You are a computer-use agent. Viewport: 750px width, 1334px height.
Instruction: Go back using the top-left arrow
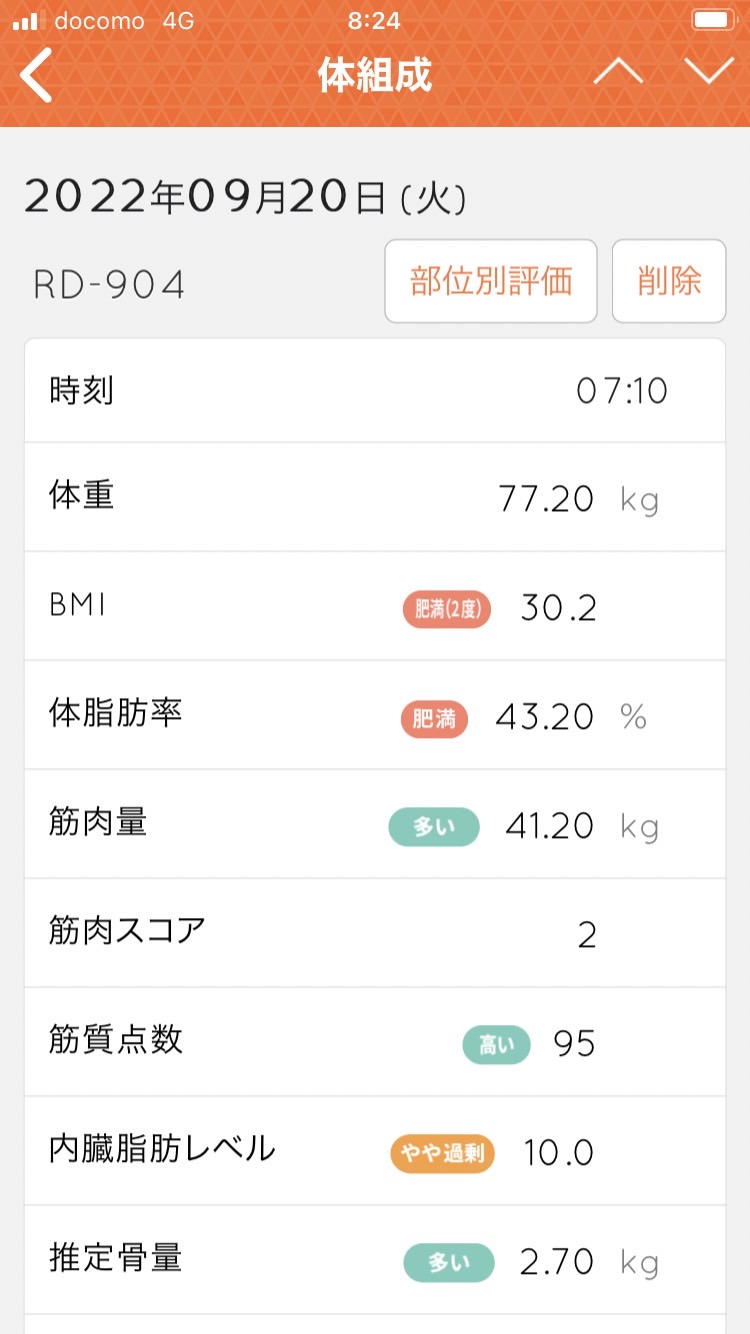(x=36, y=76)
